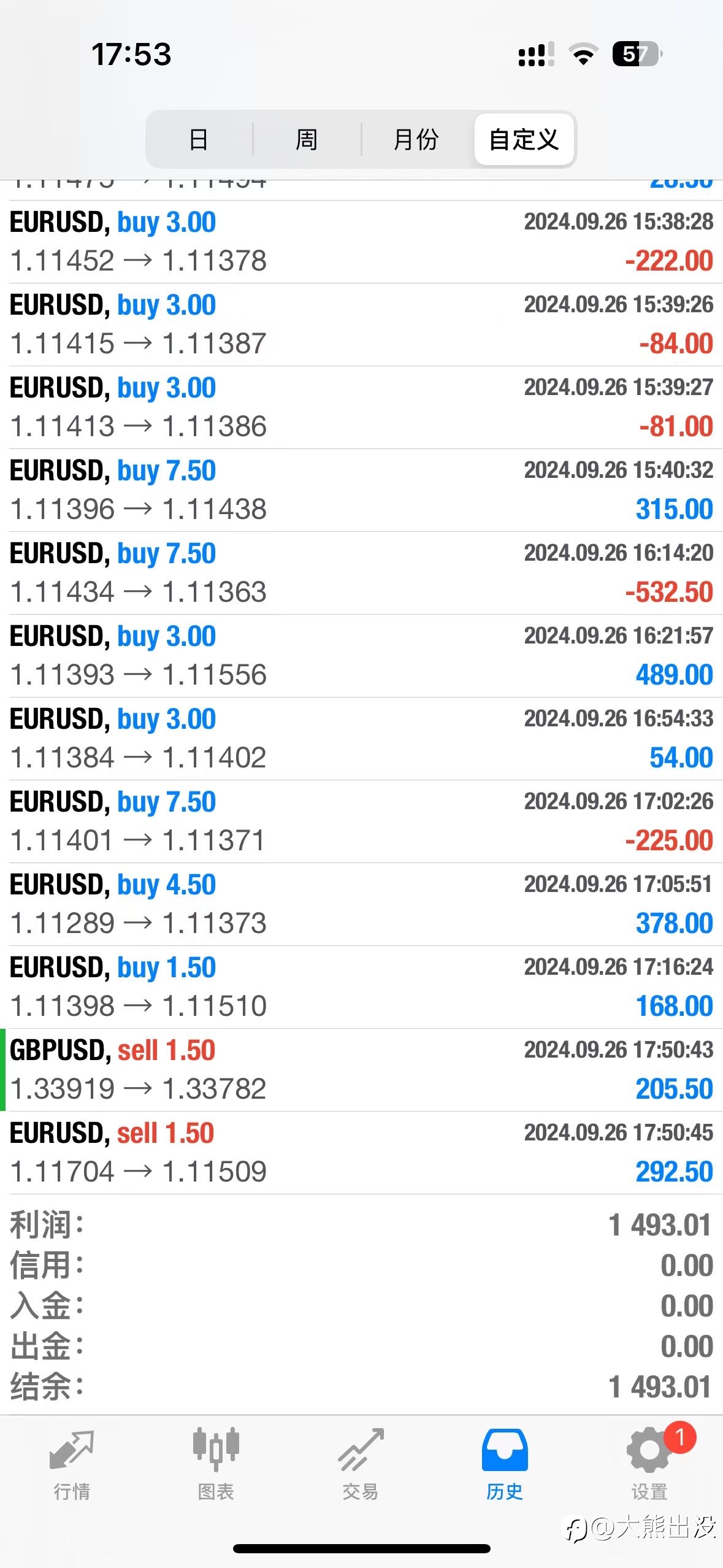View EURUSD trade with 489.00 profit
Image resolution: width=723 pixels, height=1568 pixels.
[x=361, y=656]
